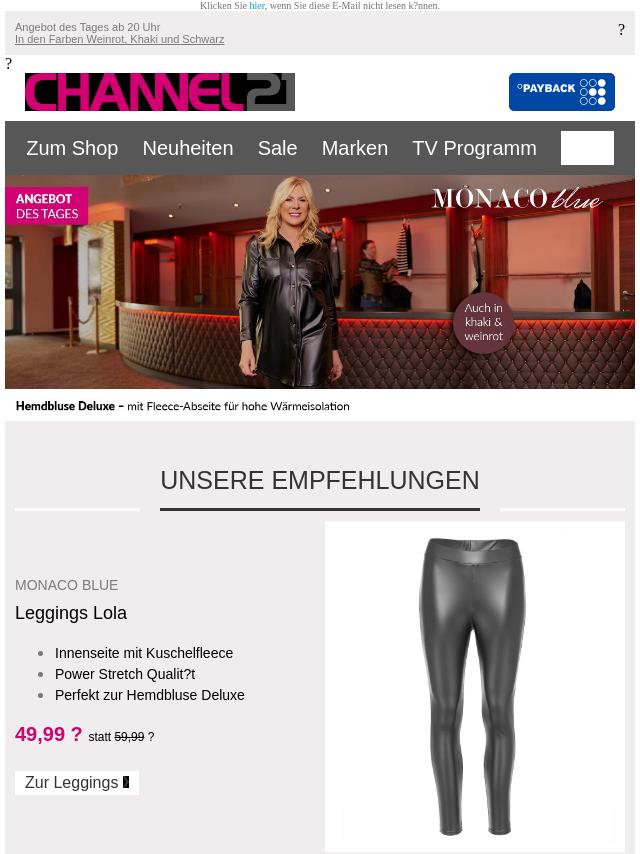View the TV Programm
The image size is (640, 854).
pyautogui.click(x=474, y=148)
